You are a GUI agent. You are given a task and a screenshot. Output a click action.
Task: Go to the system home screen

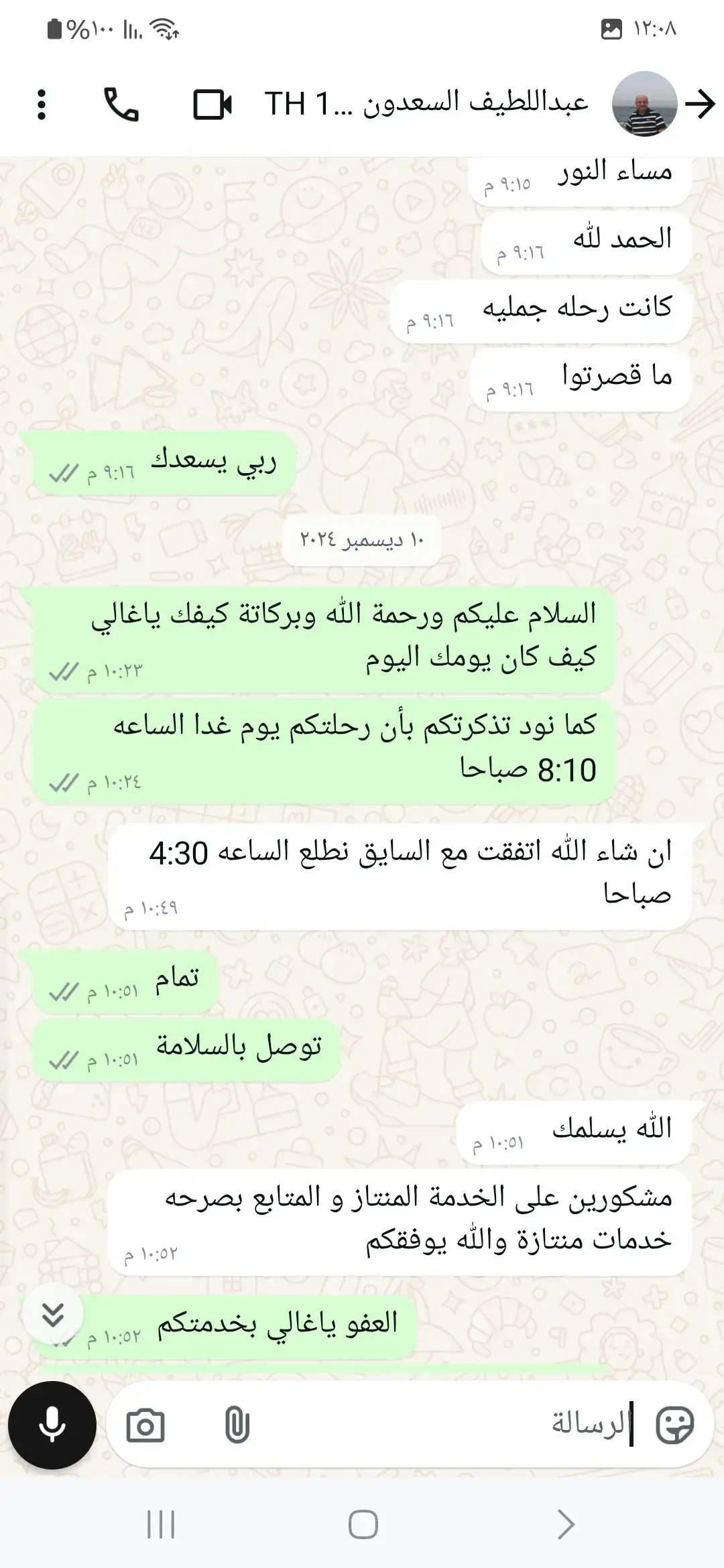click(x=363, y=1524)
